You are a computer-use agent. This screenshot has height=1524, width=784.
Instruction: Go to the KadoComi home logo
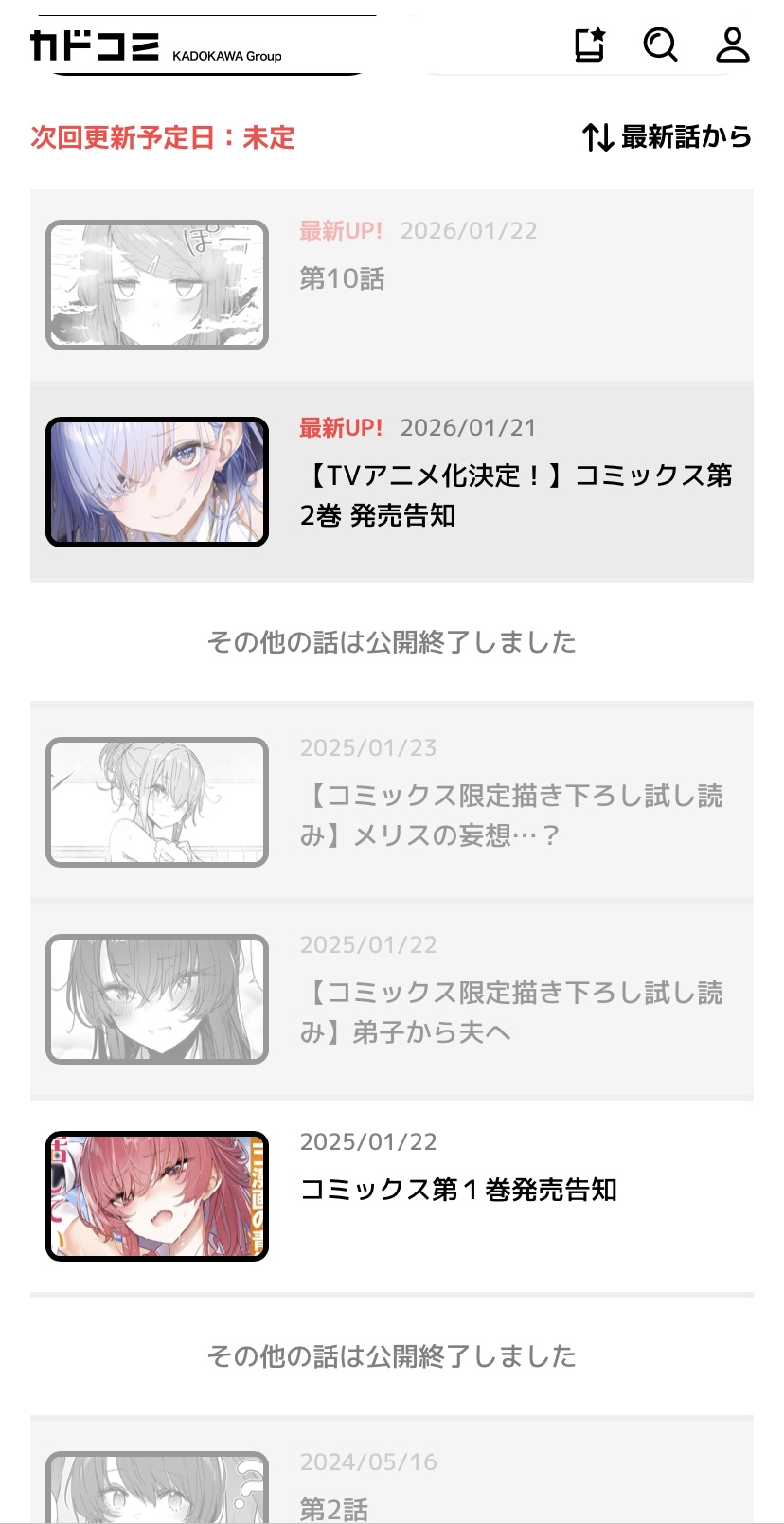tap(95, 45)
